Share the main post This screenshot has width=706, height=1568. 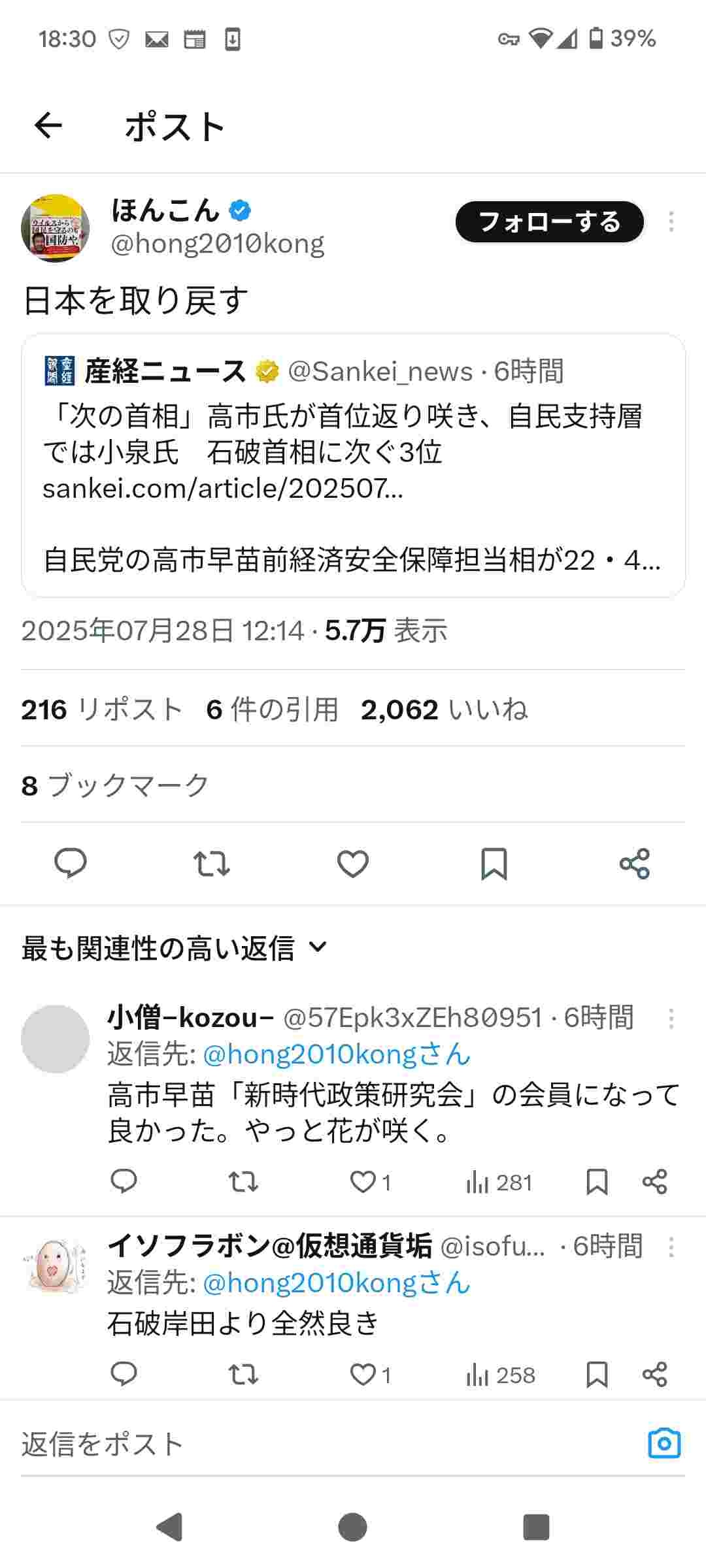635,864
